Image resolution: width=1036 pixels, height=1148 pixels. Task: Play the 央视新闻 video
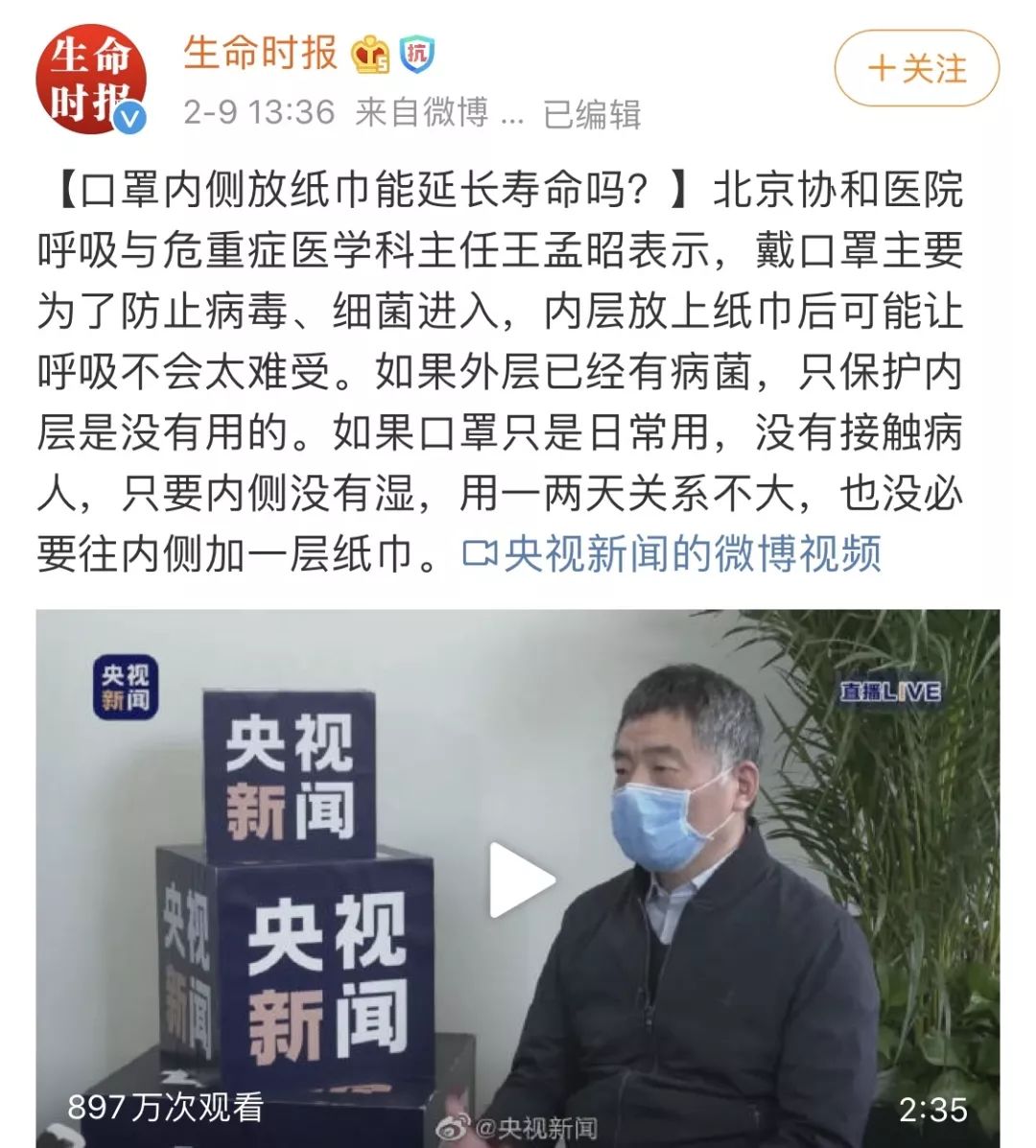pos(522,879)
